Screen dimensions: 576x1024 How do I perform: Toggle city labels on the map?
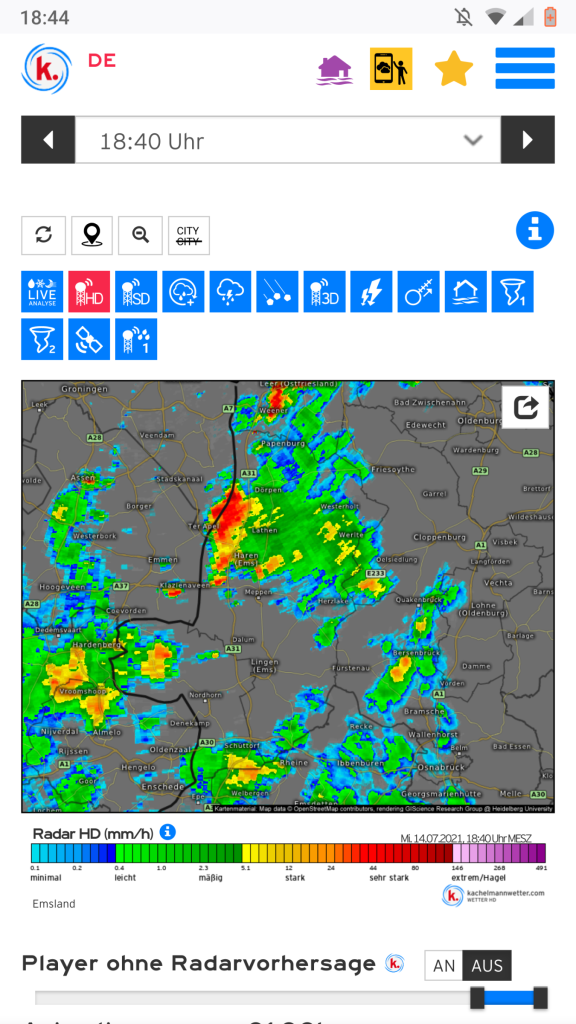[x=189, y=235]
